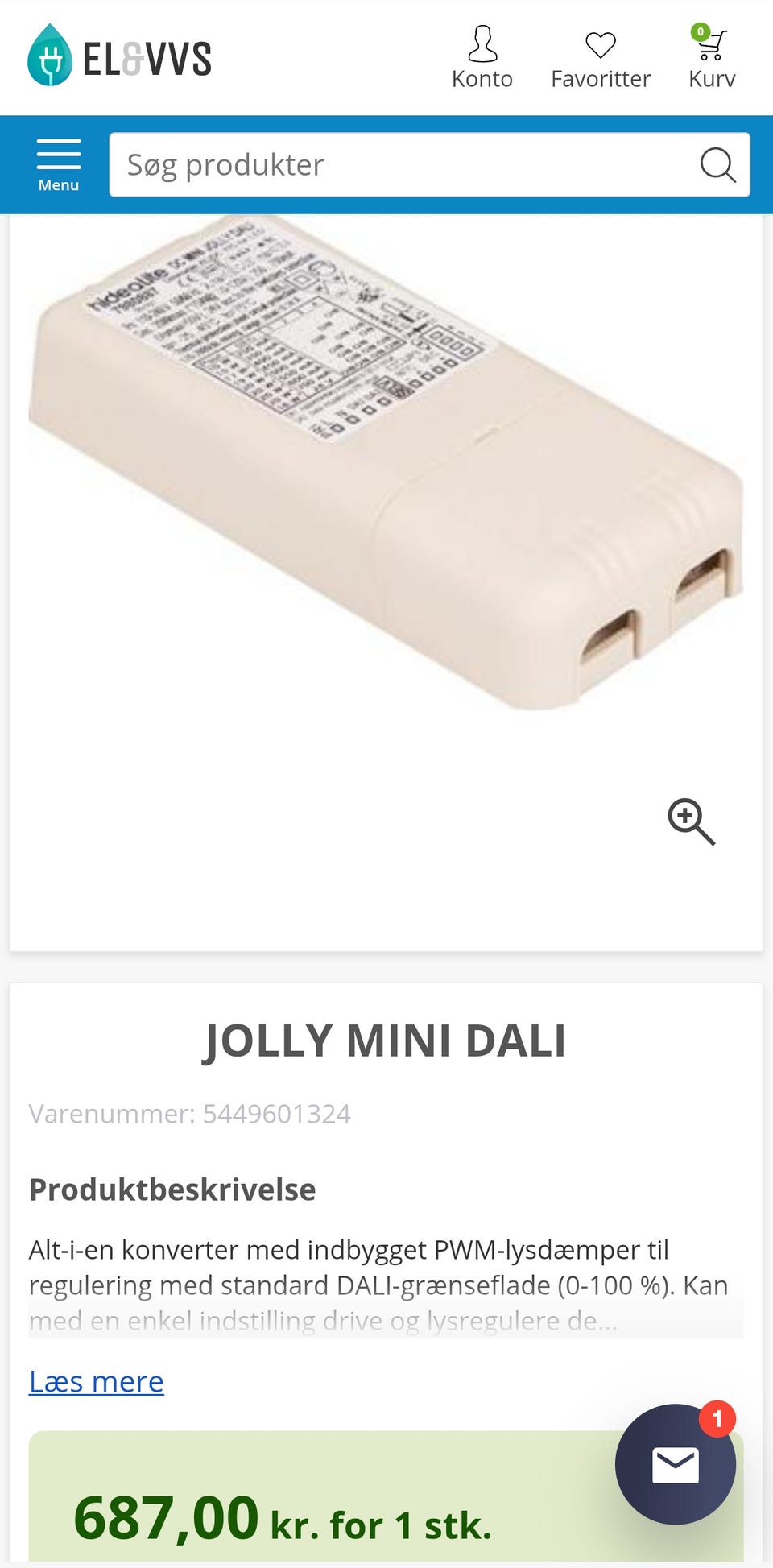
Task: Open Favoritter wishlist
Action: [x=601, y=57]
